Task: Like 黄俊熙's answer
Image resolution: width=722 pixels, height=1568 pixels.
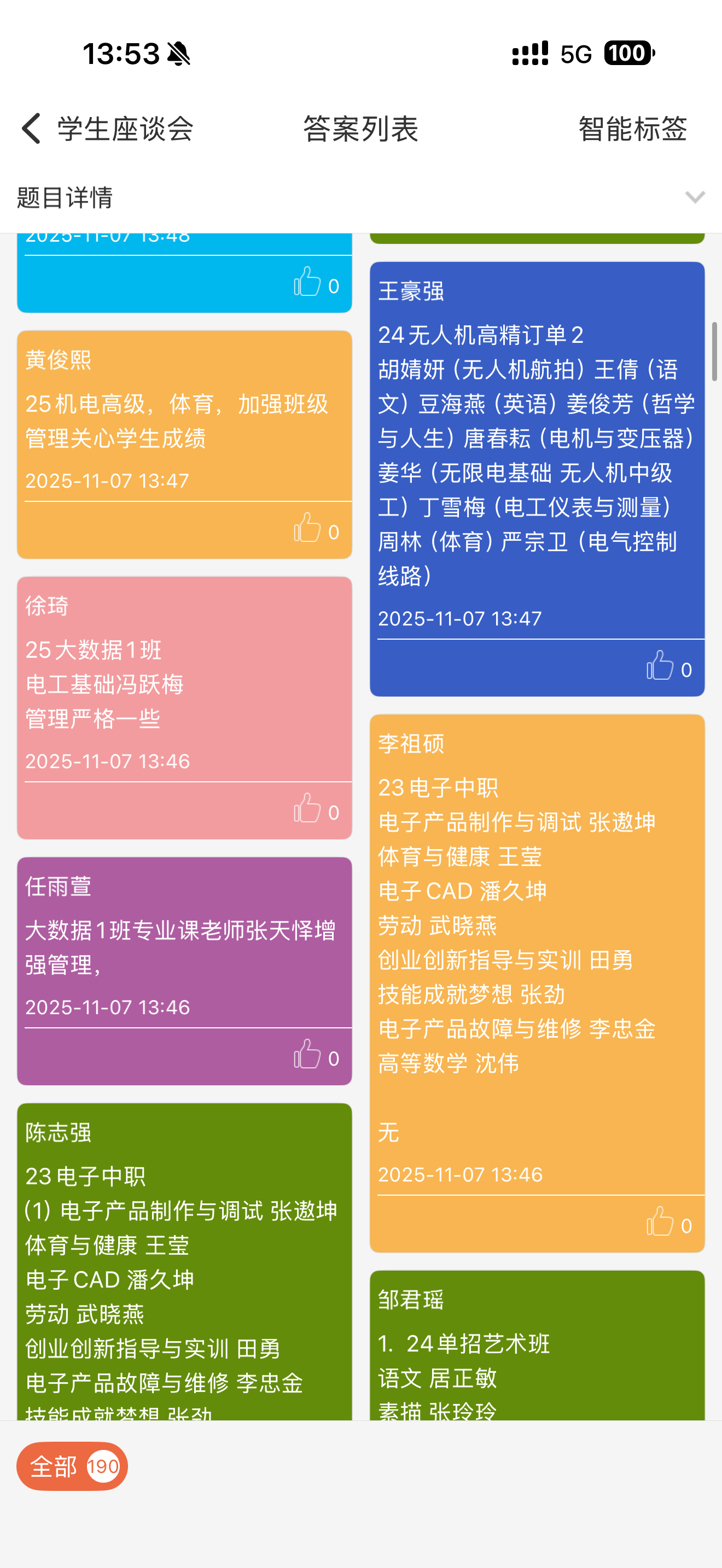Action: [x=307, y=528]
